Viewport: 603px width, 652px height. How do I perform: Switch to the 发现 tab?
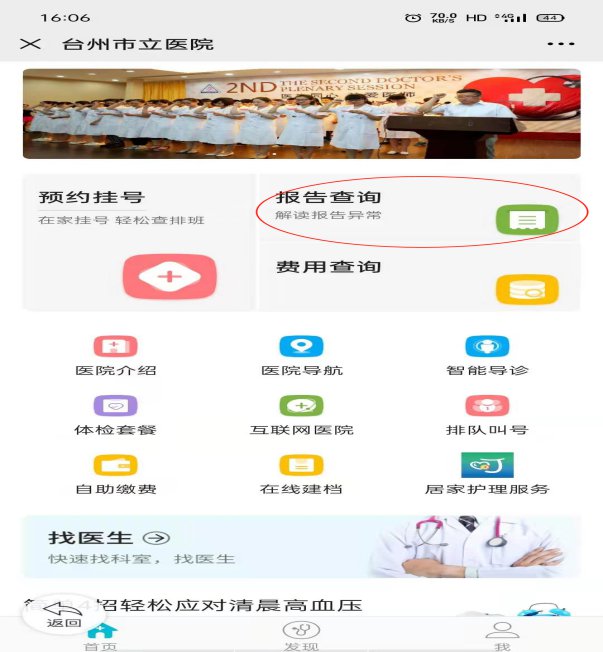301,636
